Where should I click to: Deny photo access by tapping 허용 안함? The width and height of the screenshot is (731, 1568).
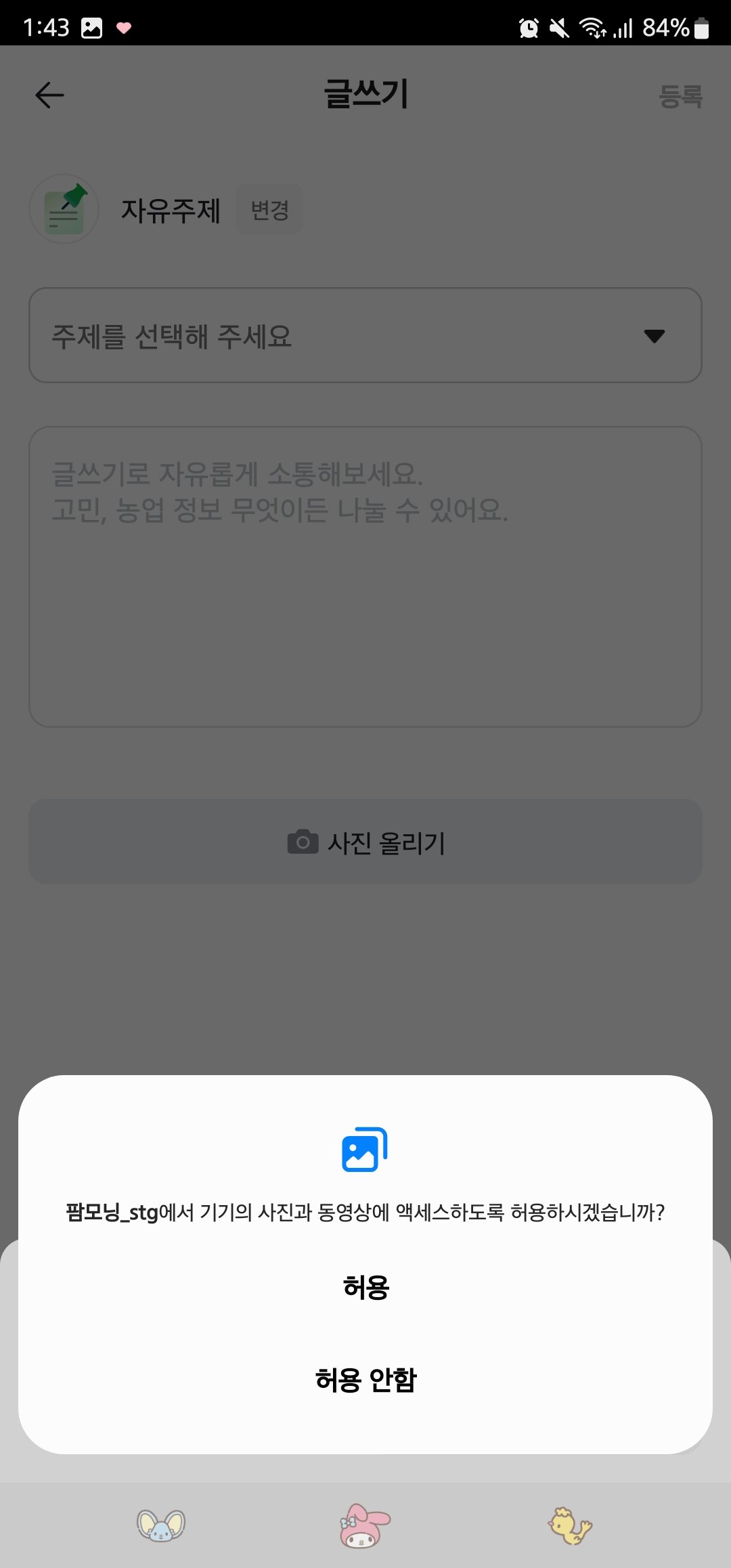click(x=365, y=1380)
